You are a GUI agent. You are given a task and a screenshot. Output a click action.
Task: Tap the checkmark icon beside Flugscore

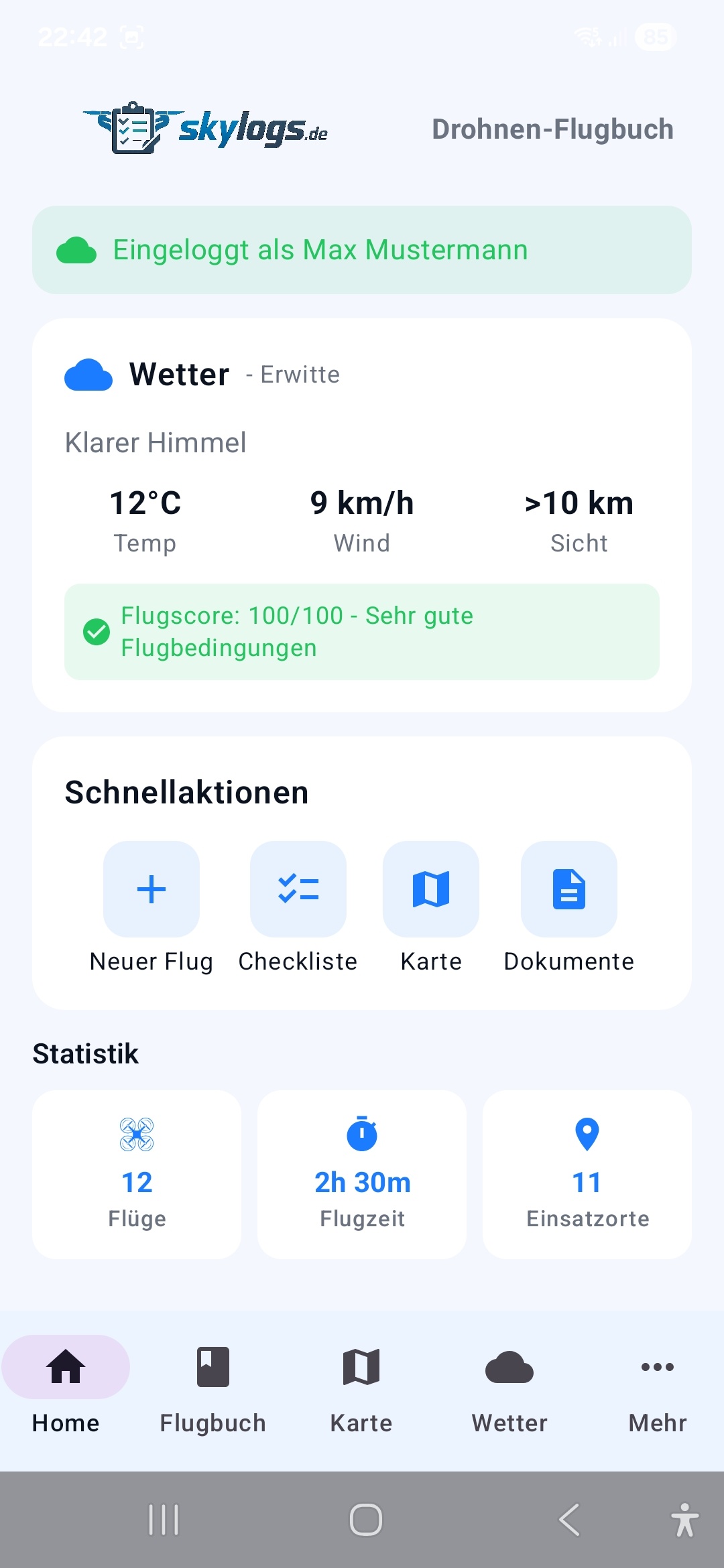tap(97, 631)
